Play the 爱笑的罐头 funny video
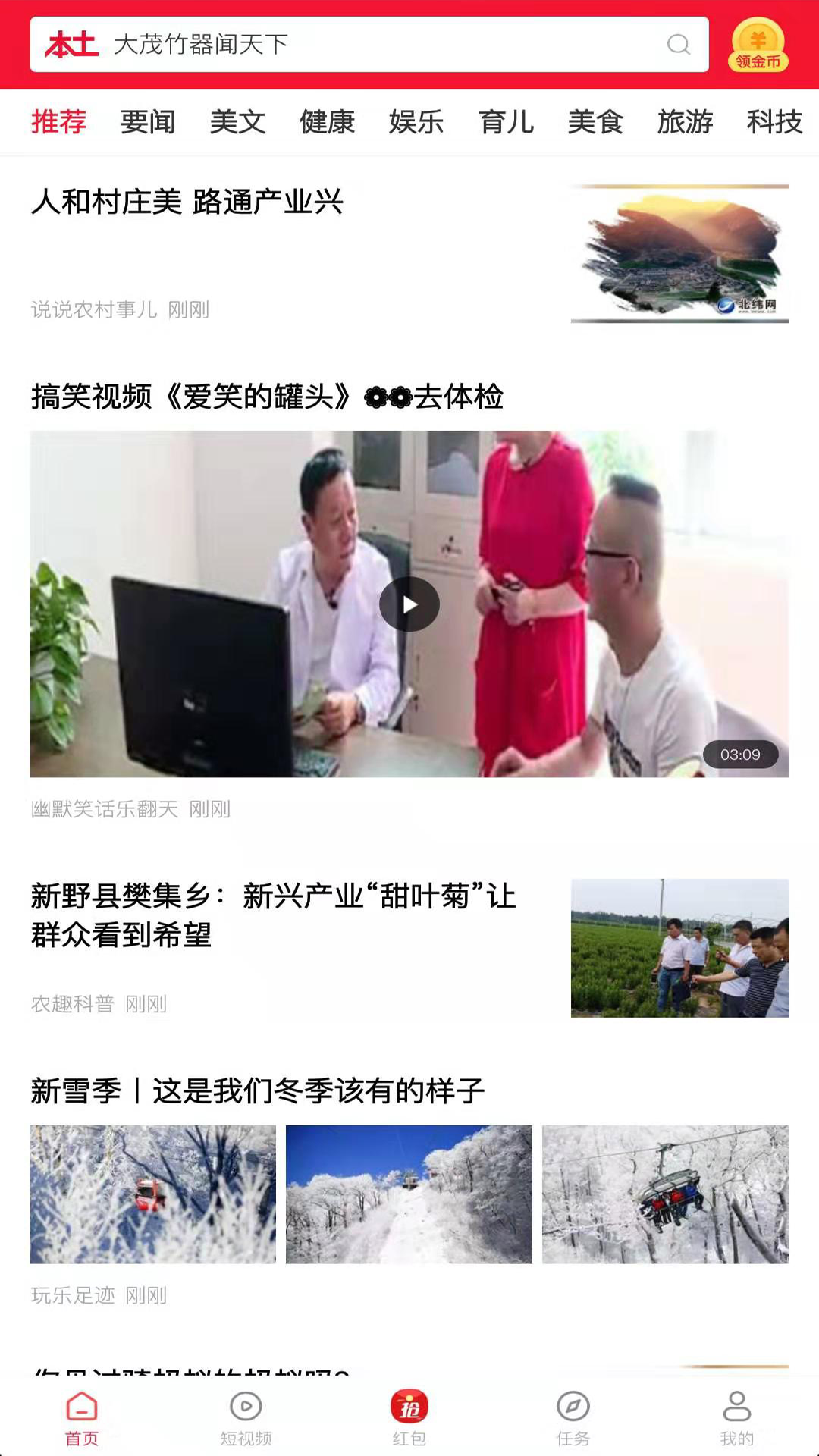Screen dimensions: 819x1456 pos(409,604)
